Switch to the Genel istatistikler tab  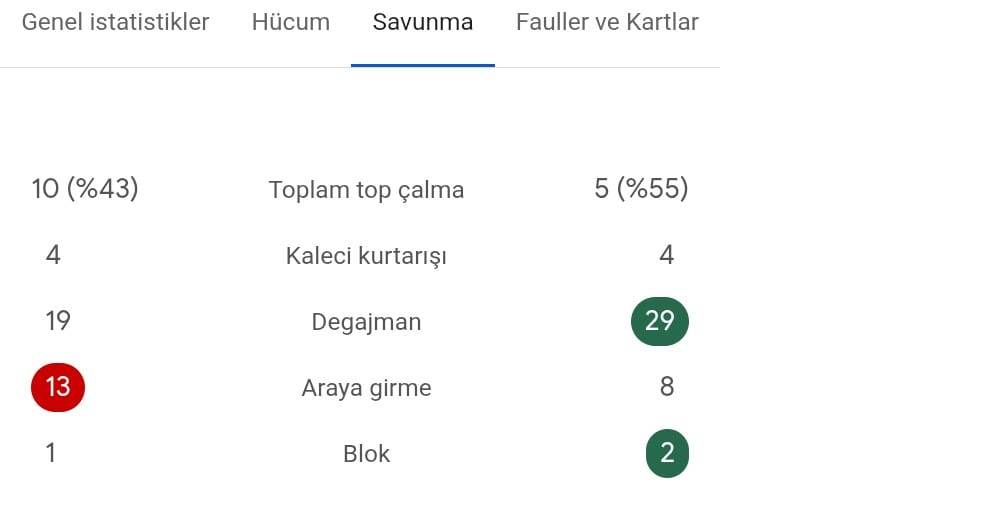coord(115,22)
